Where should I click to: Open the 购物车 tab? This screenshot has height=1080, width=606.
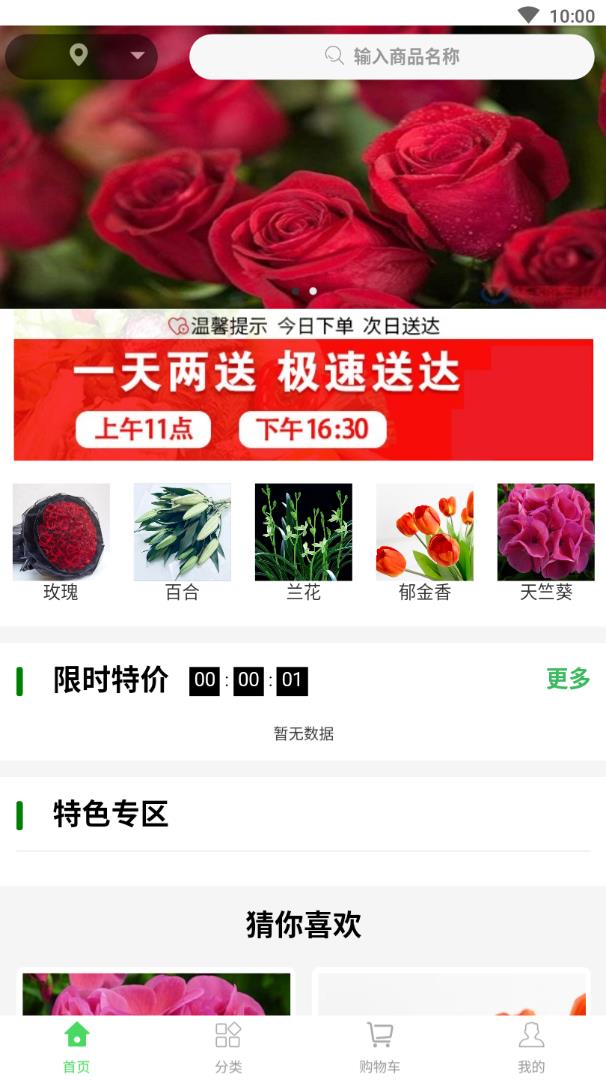pyautogui.click(x=379, y=1047)
